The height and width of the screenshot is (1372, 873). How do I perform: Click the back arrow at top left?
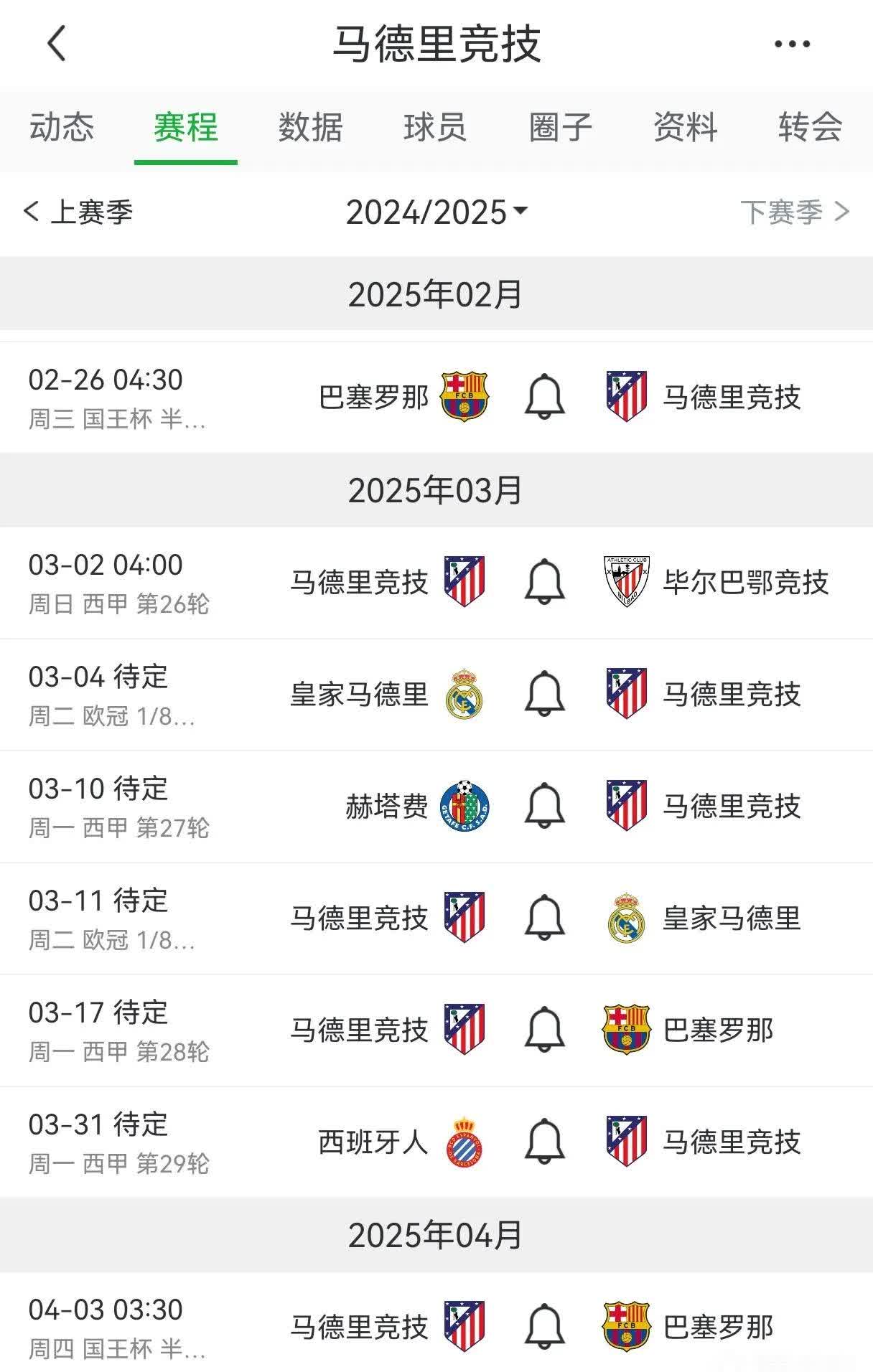pyautogui.click(x=56, y=43)
